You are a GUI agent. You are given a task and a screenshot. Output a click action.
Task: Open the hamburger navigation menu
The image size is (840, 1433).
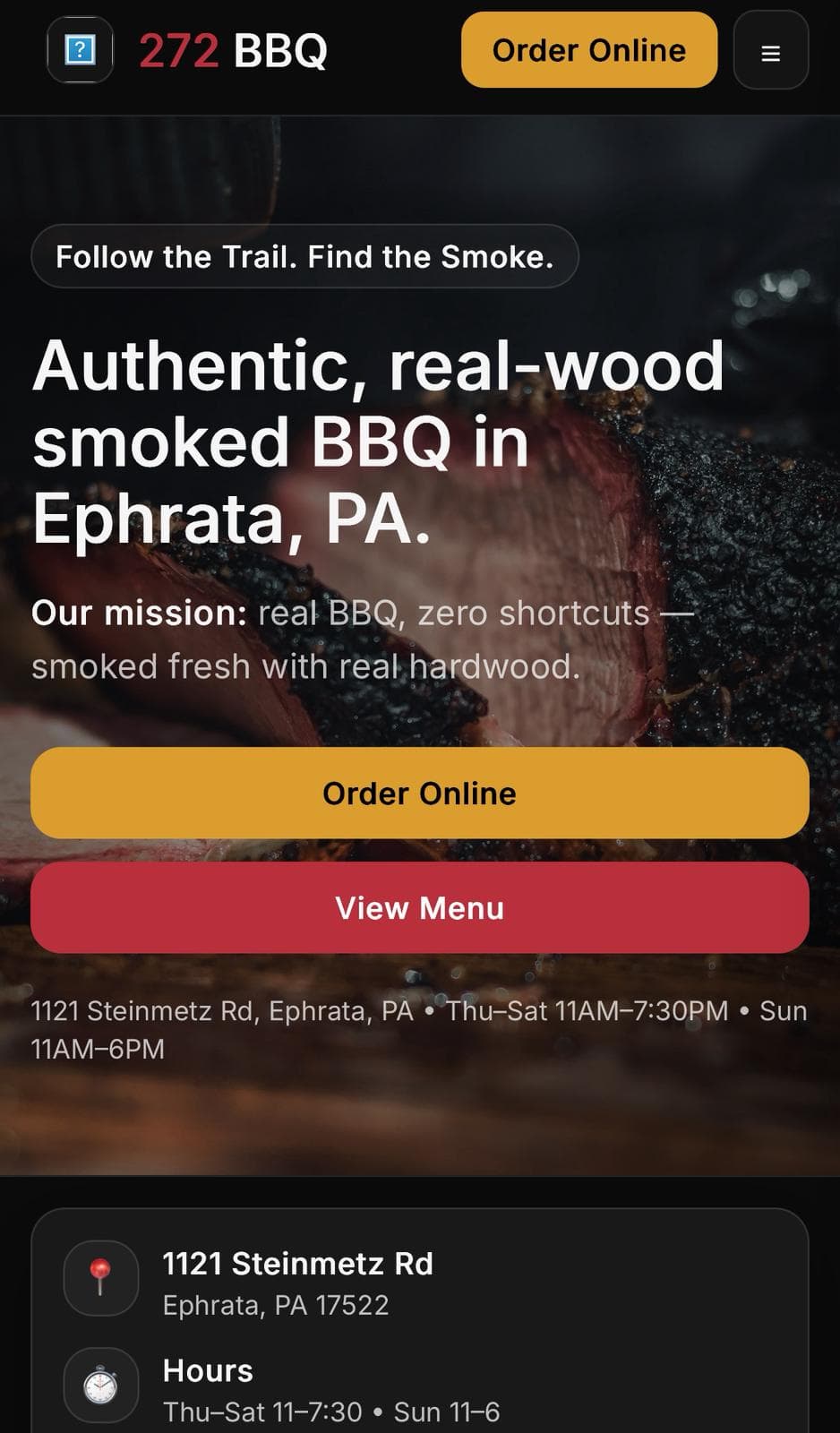(770, 51)
